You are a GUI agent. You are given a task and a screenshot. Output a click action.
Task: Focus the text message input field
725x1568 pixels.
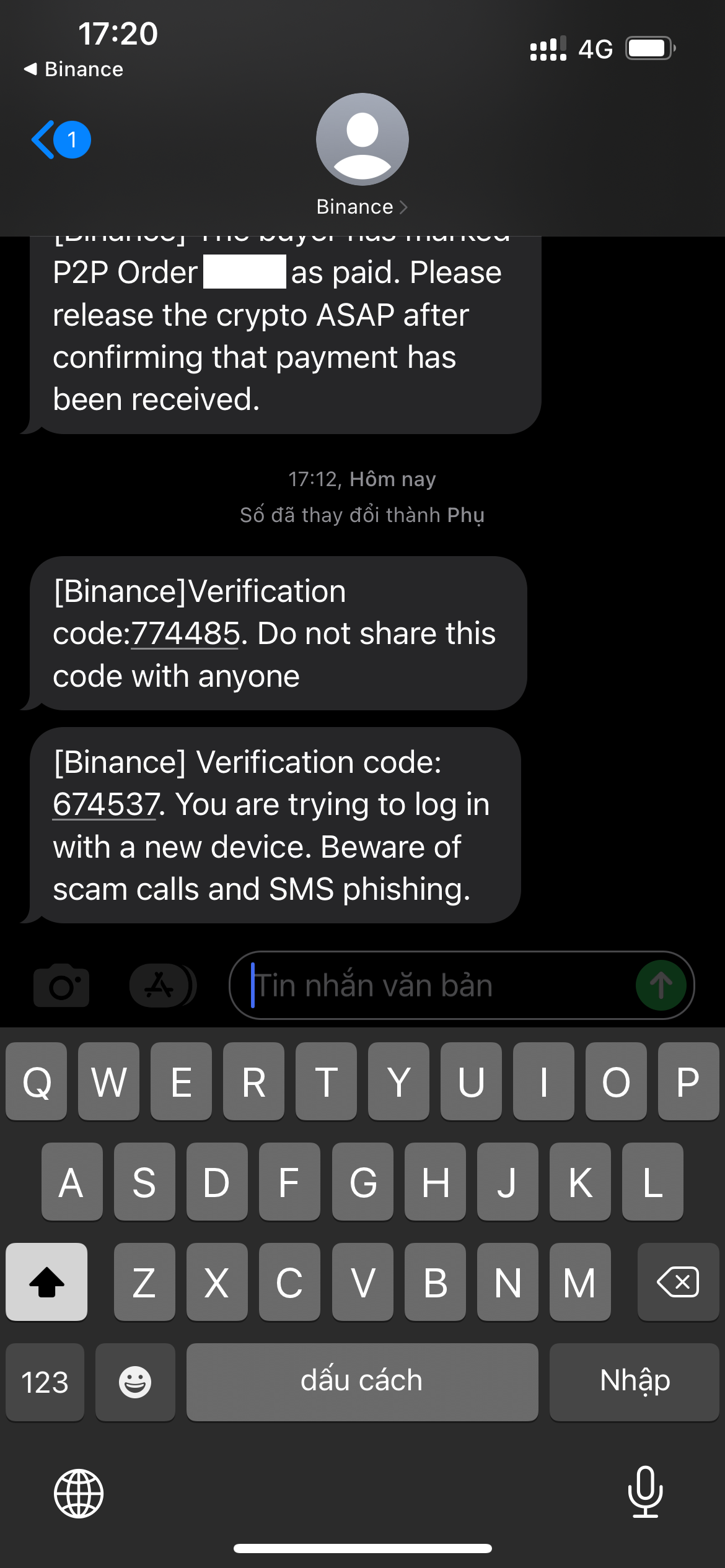click(434, 985)
